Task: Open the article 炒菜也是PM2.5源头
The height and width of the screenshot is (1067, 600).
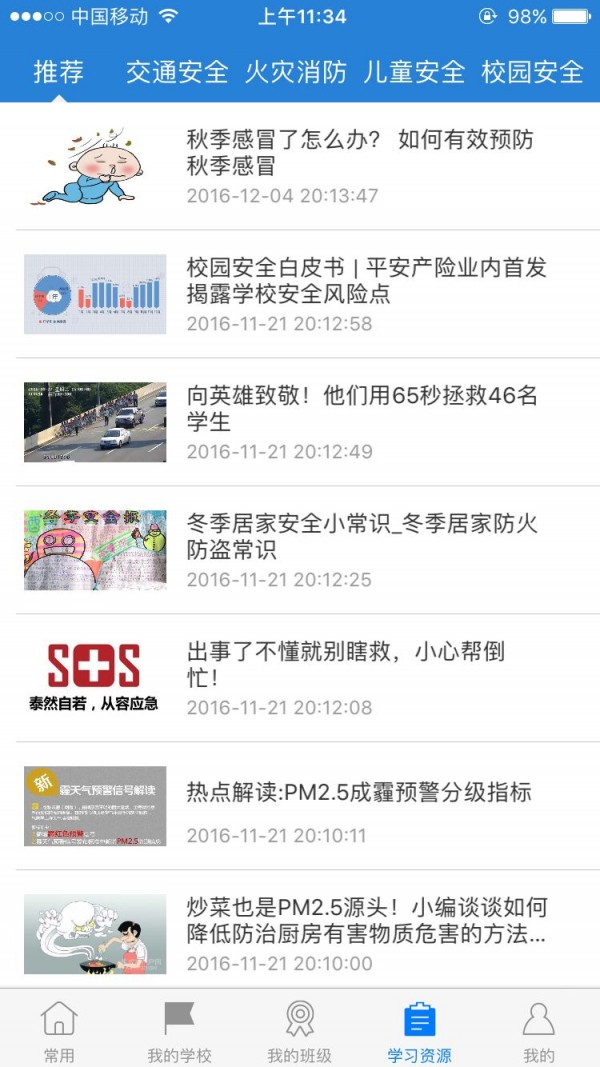Action: pos(366,922)
